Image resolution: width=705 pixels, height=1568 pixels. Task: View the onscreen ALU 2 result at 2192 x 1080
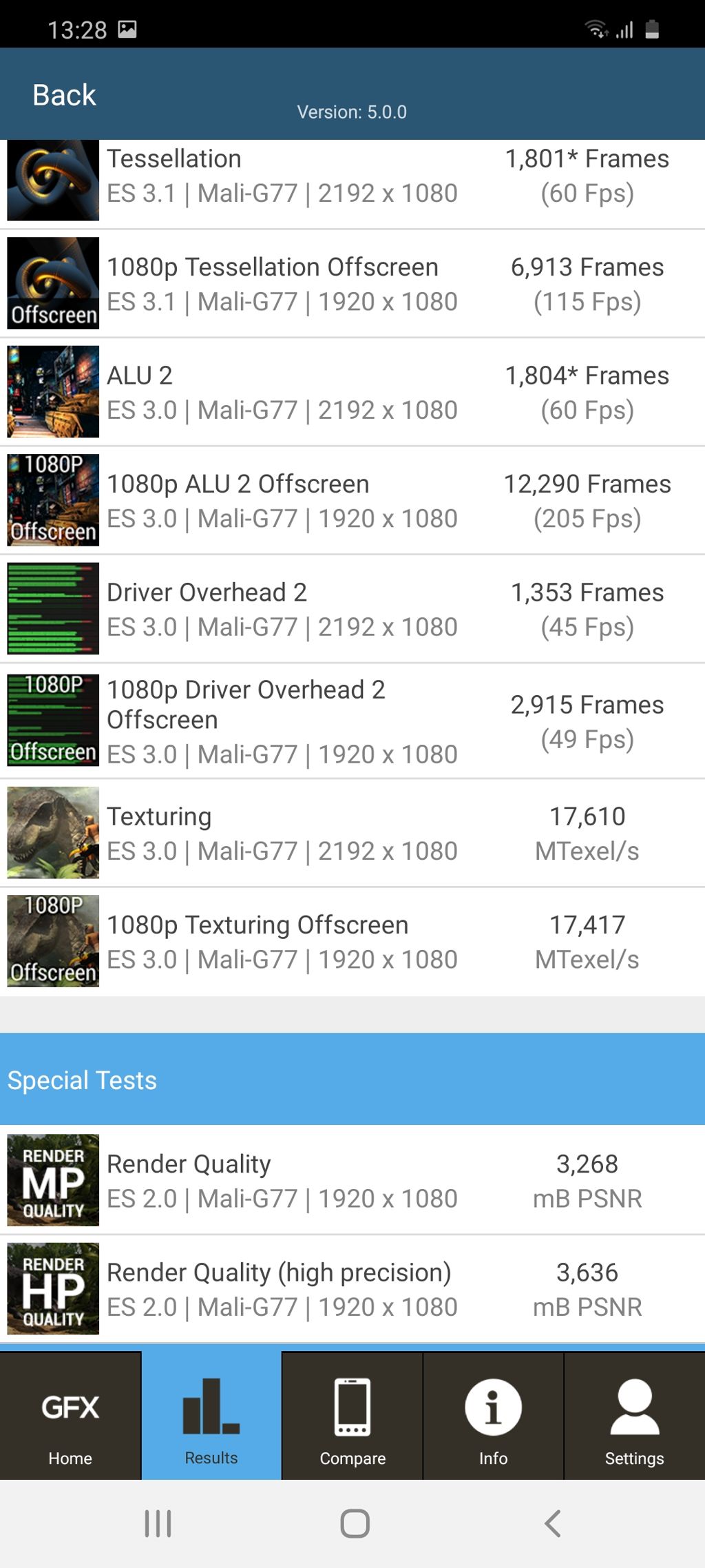pos(352,392)
